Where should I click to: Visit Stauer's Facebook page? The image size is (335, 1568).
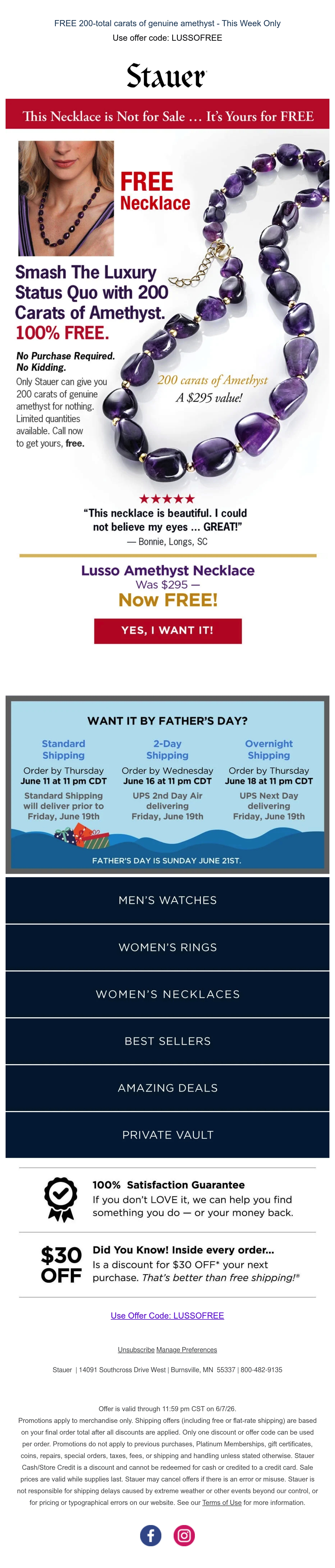[151, 1535]
